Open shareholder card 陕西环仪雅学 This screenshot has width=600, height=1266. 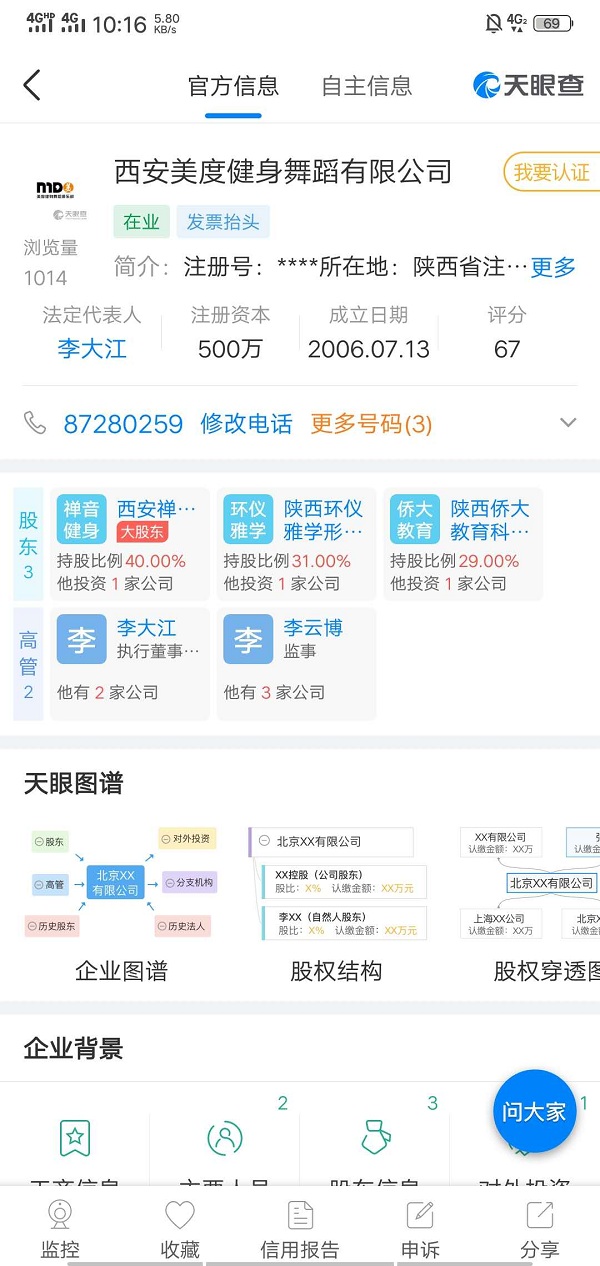coord(296,544)
